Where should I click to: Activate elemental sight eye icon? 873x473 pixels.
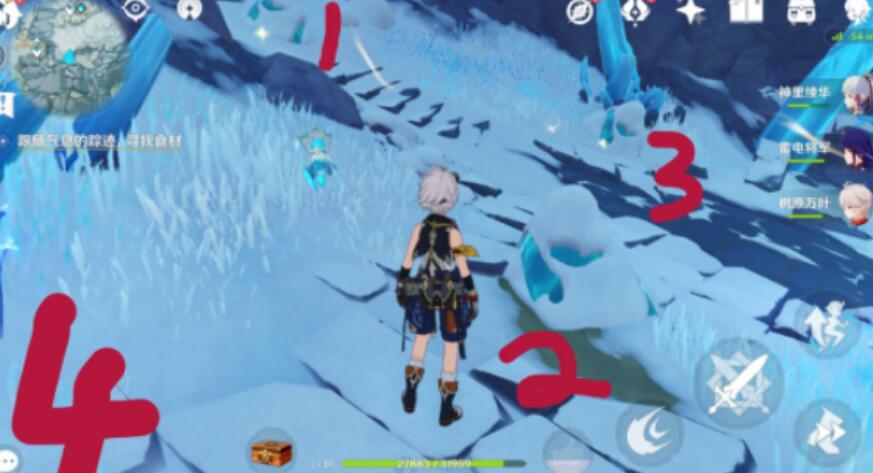tap(134, 9)
